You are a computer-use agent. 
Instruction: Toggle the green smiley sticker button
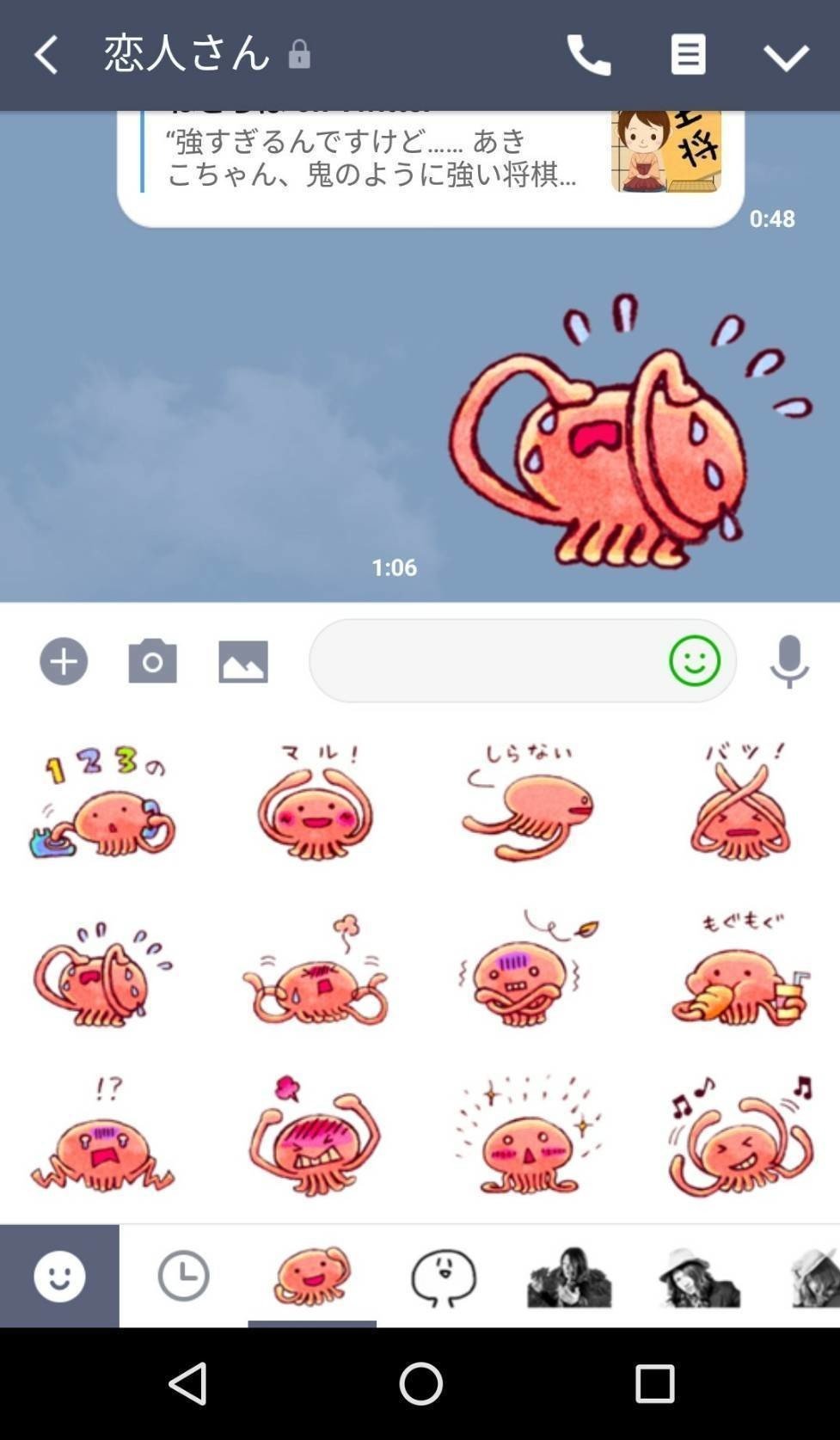point(695,660)
